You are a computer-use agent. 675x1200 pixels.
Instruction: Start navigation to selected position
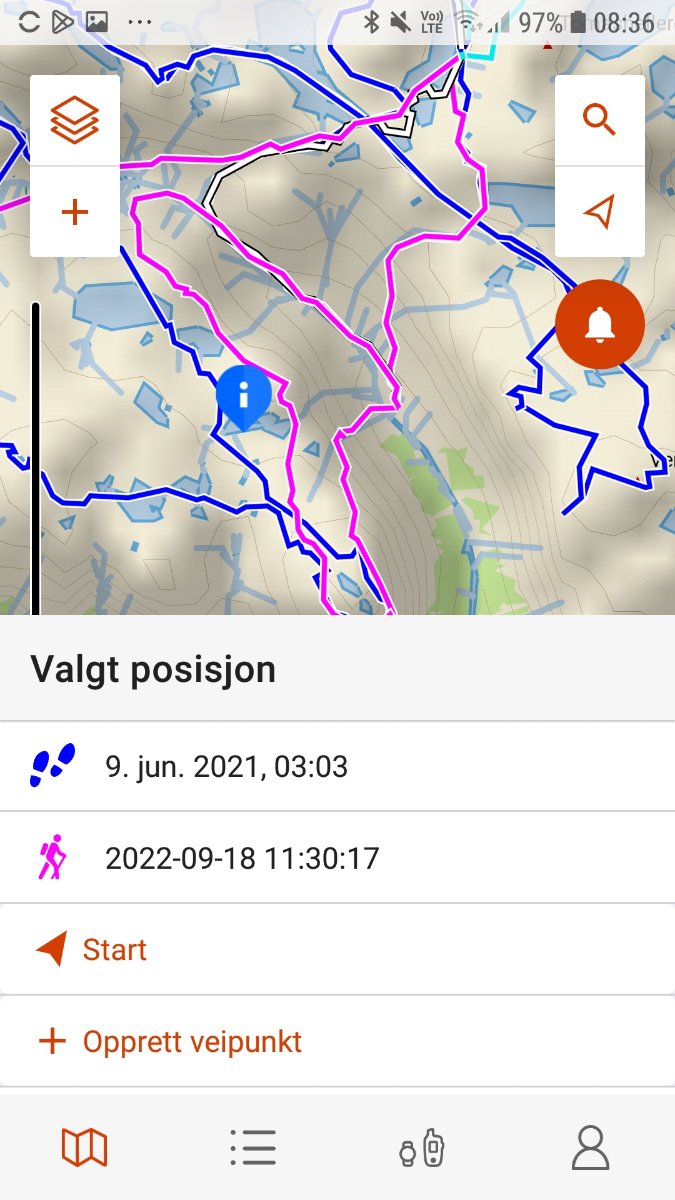tap(337, 949)
